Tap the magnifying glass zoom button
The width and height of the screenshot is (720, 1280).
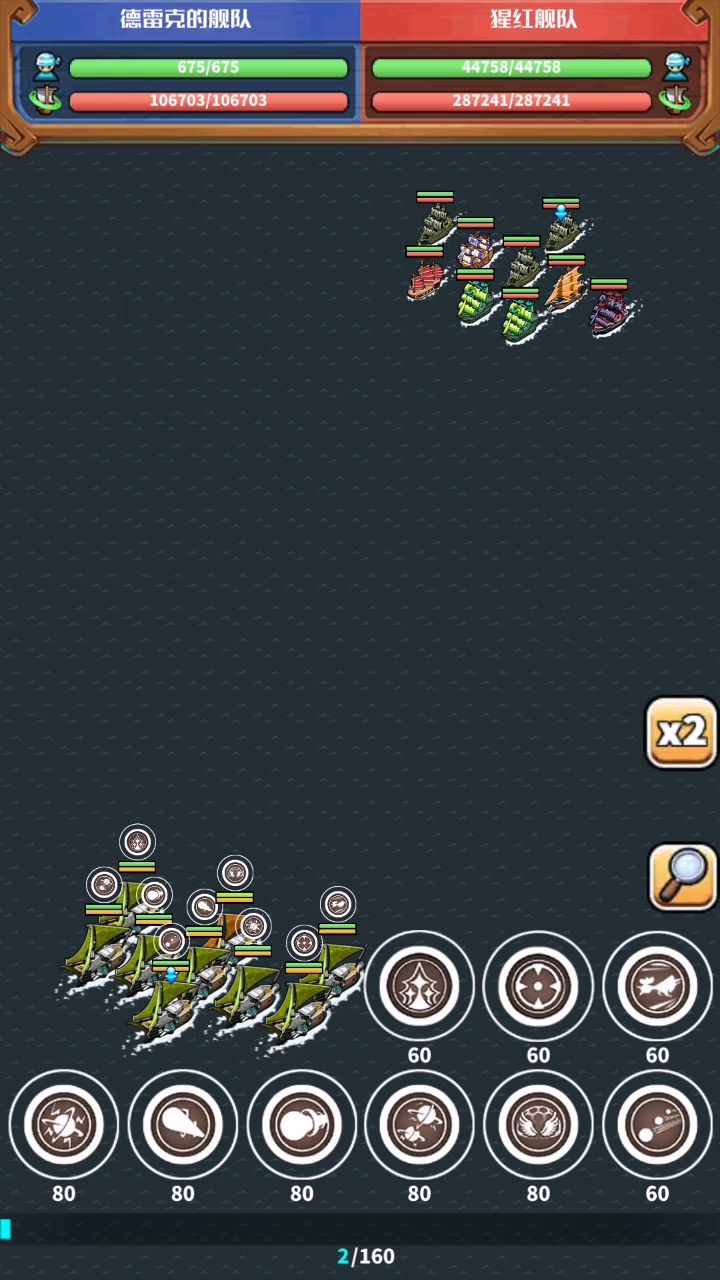(x=682, y=877)
